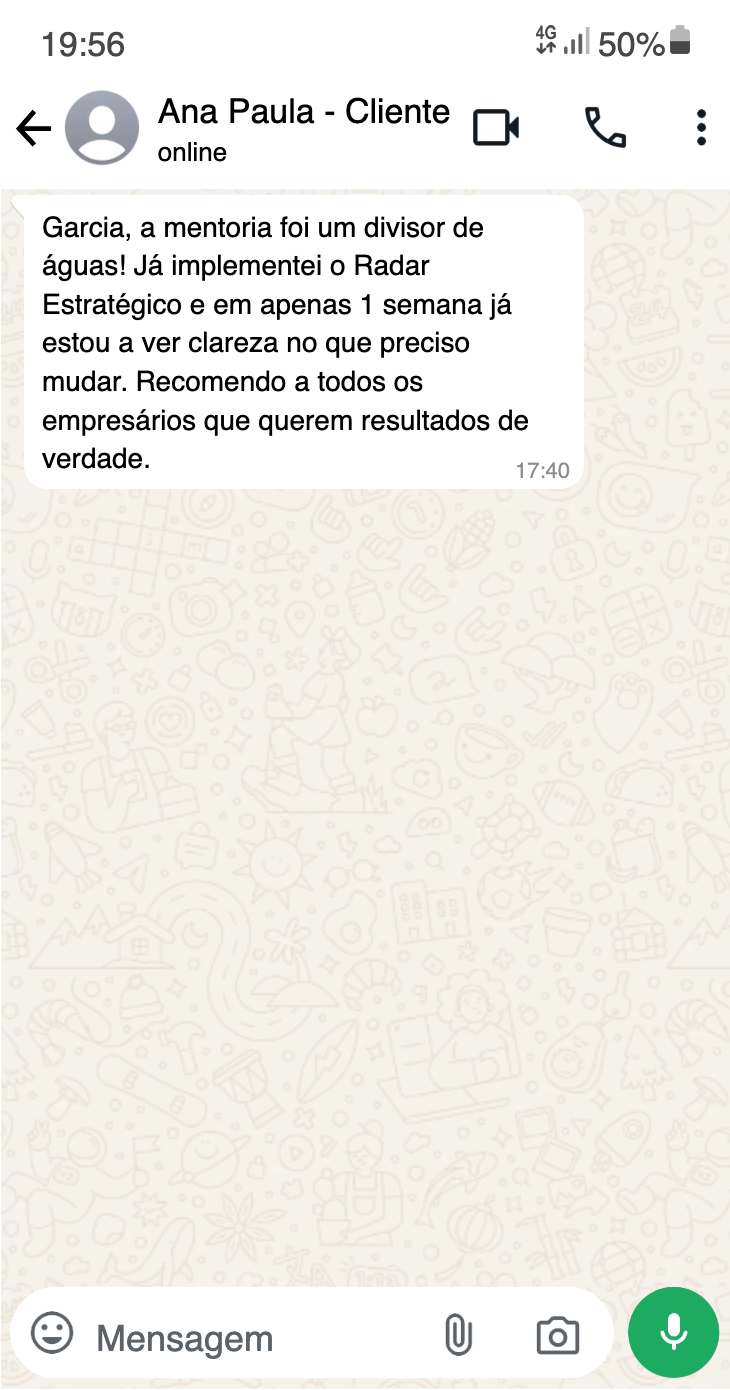Image resolution: width=730 pixels, height=1390 pixels.
Task: Start a voice call with Ana Paula
Action: point(605,128)
